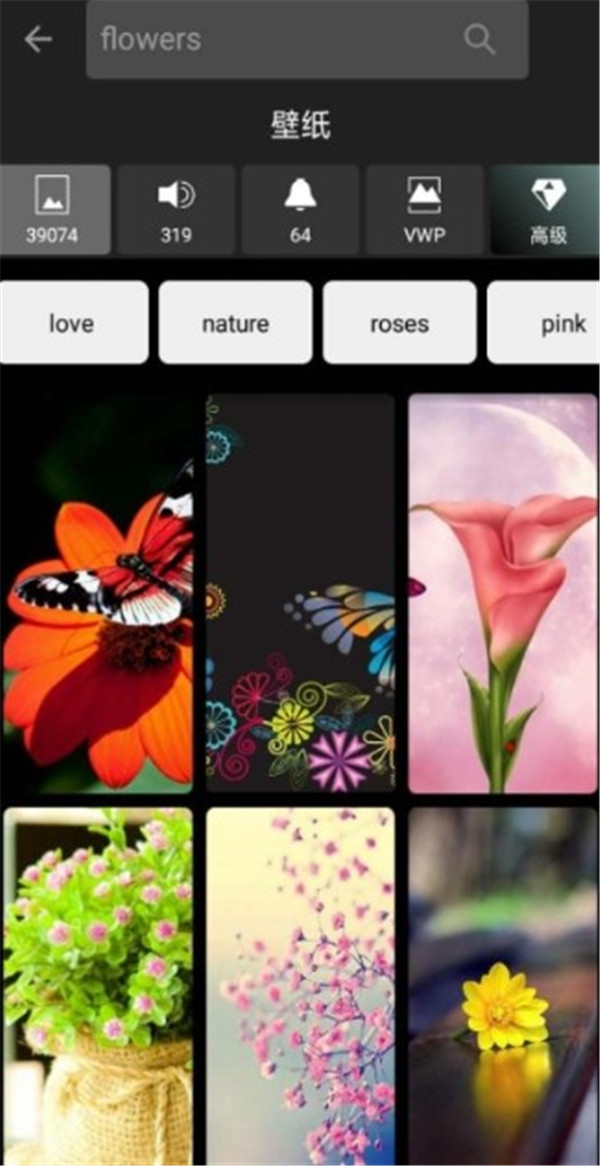Select the wallpapers tab with 39074 results
Screen dimensions: 600x1166
(55, 209)
